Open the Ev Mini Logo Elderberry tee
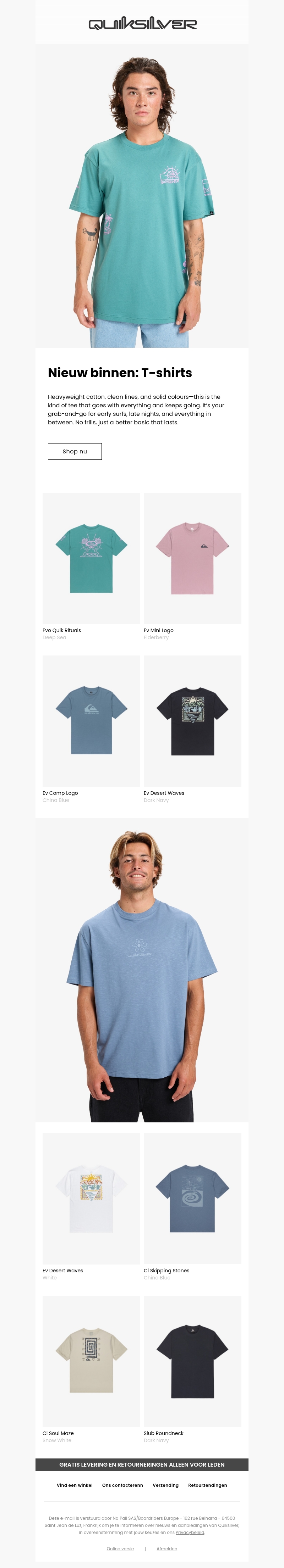The height and width of the screenshot is (1568, 284). [x=192, y=558]
